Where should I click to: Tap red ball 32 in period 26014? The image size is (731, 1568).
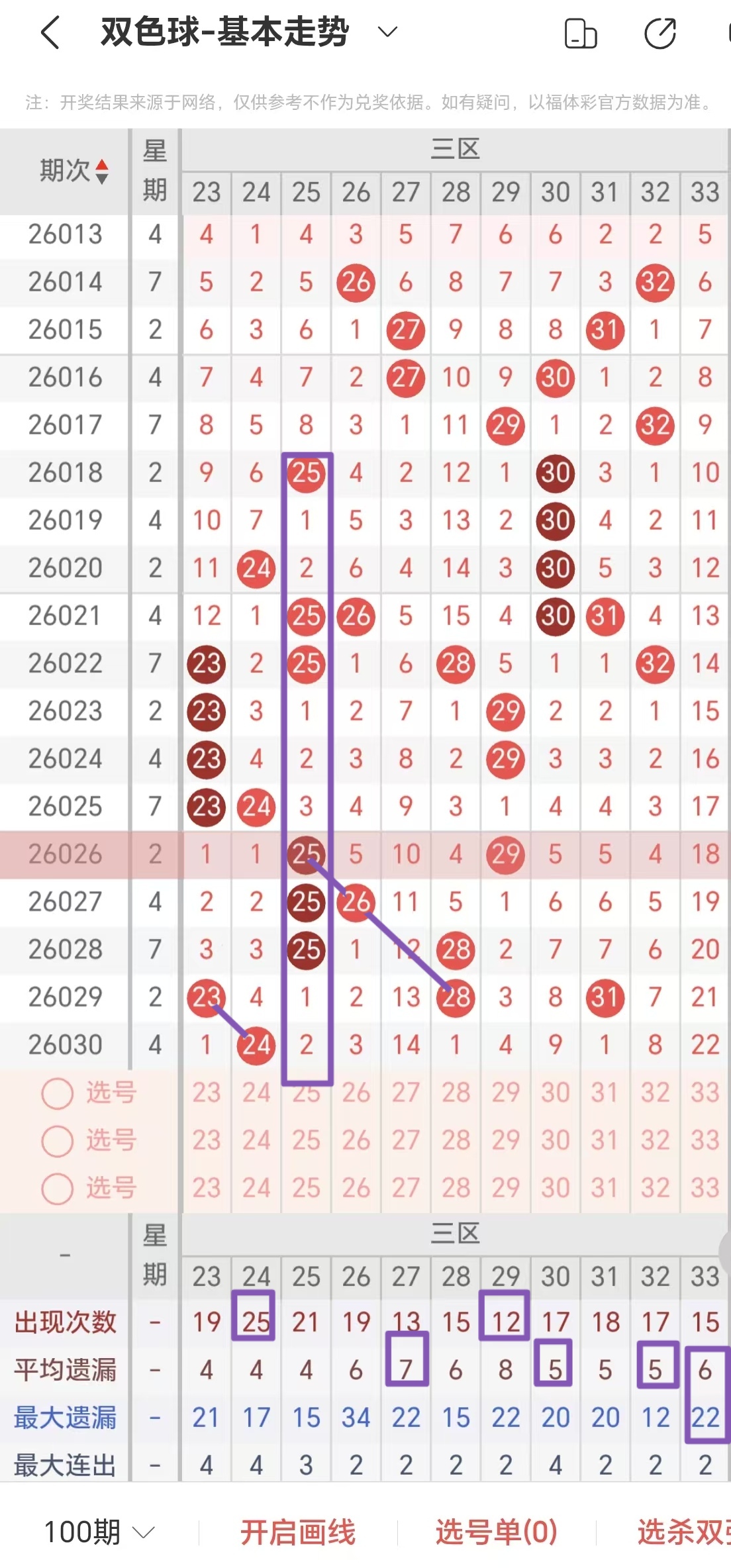[654, 283]
